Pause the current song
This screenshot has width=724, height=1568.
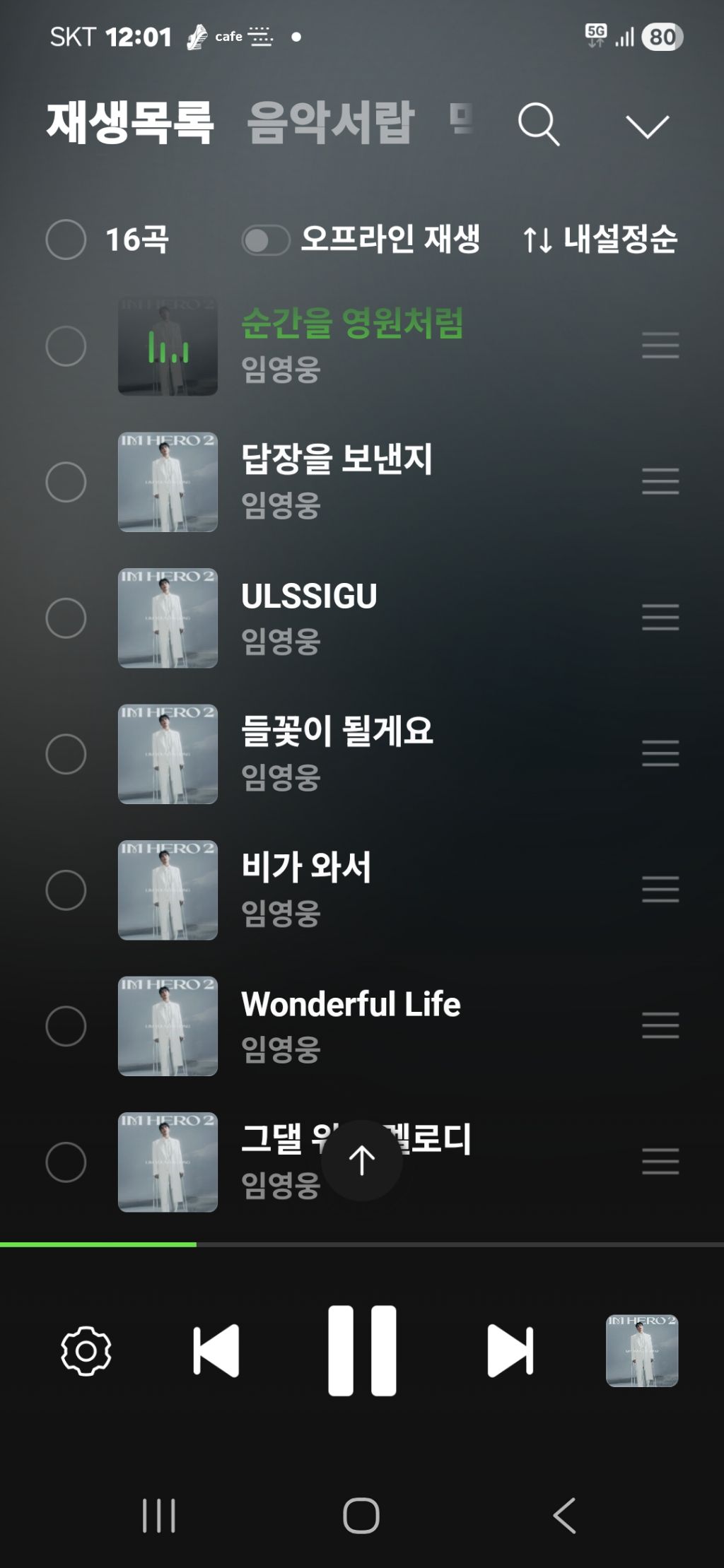(x=362, y=1351)
